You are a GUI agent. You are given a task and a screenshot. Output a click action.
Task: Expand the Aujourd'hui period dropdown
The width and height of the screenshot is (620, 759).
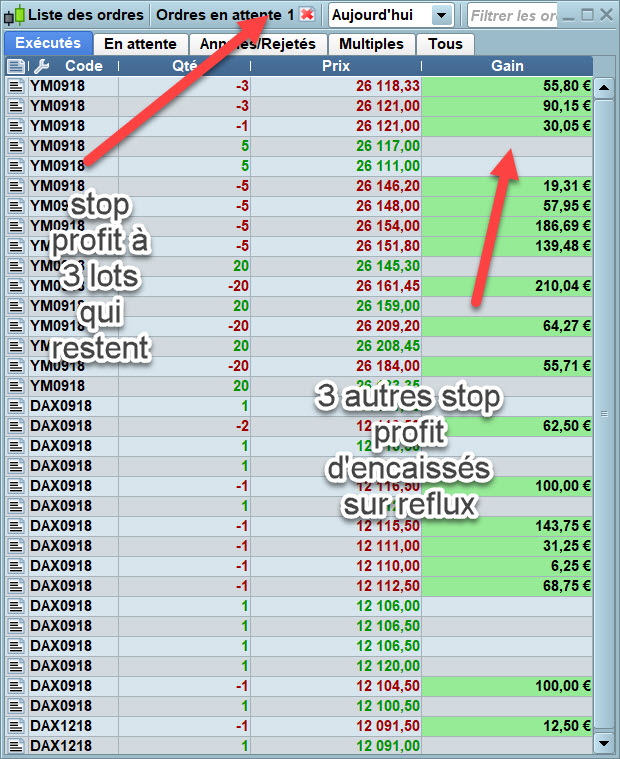pyautogui.click(x=440, y=15)
